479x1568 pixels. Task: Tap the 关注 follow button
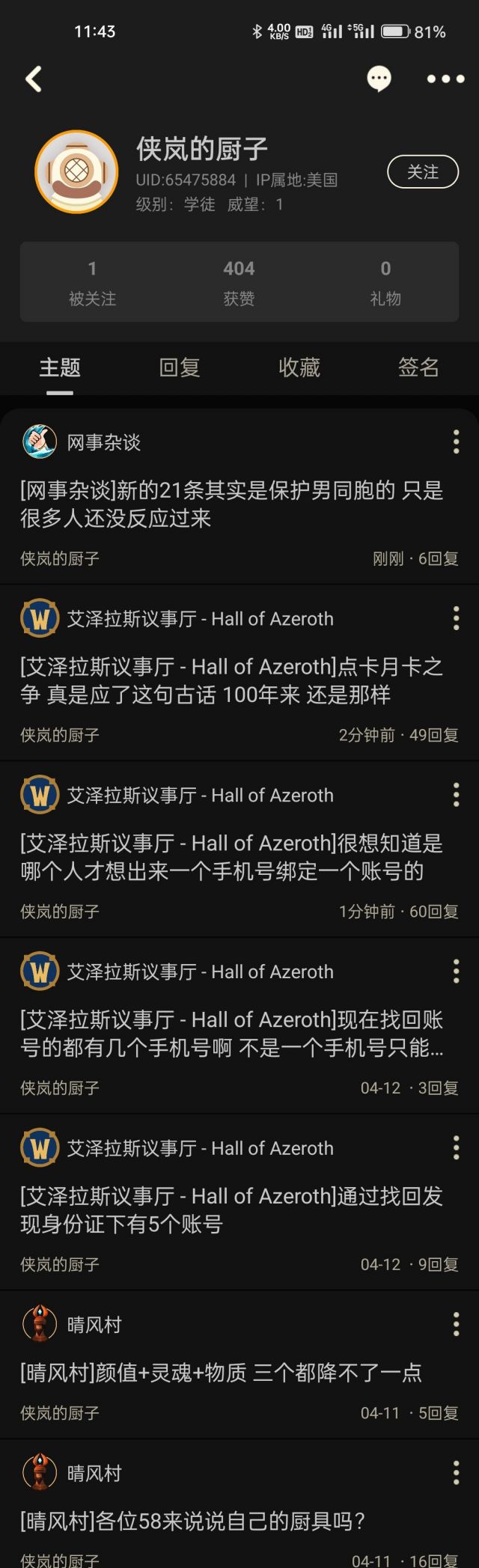coord(422,172)
